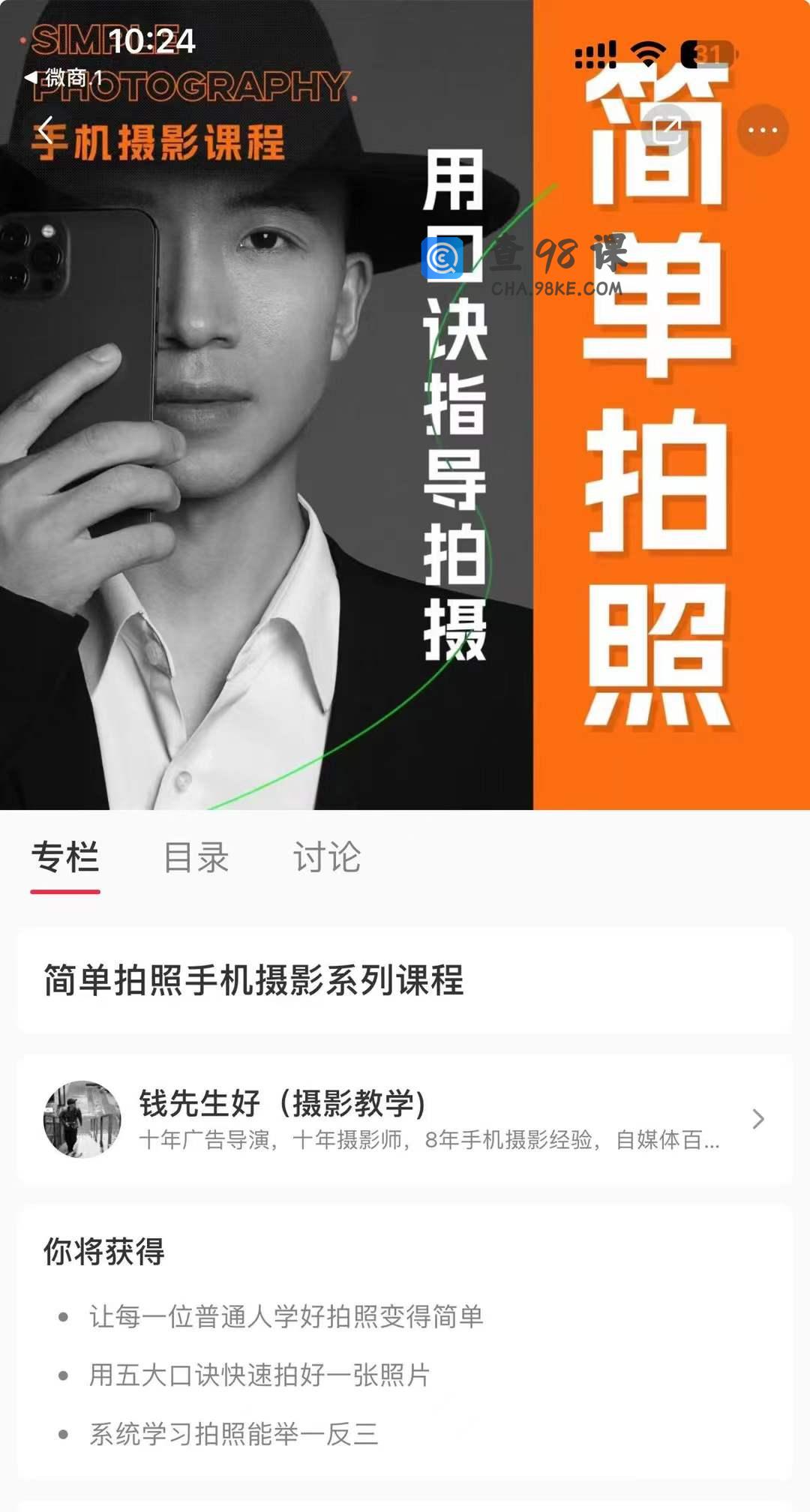Open the 讨论 tab
The image size is (810, 1512).
(327, 857)
